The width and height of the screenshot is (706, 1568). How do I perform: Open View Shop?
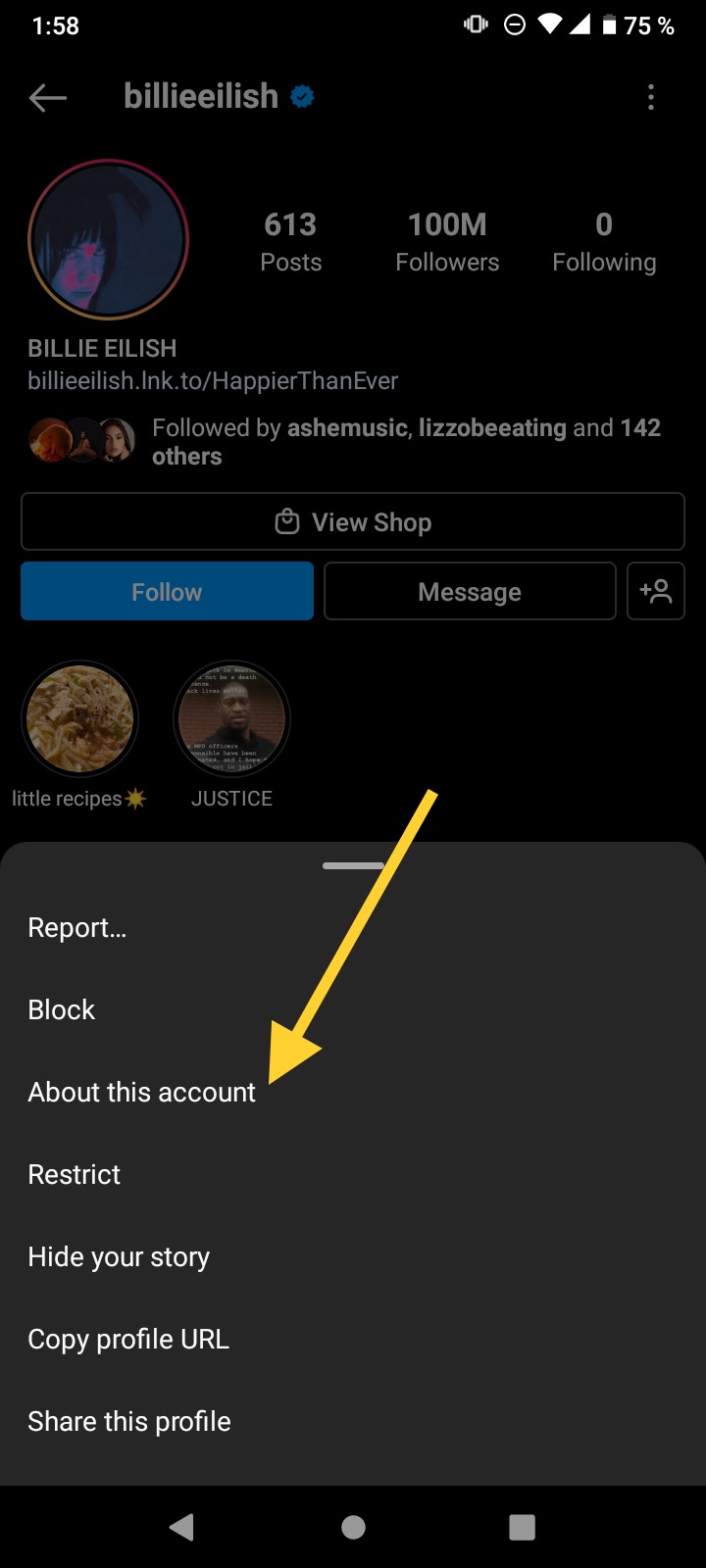pyautogui.click(x=353, y=522)
